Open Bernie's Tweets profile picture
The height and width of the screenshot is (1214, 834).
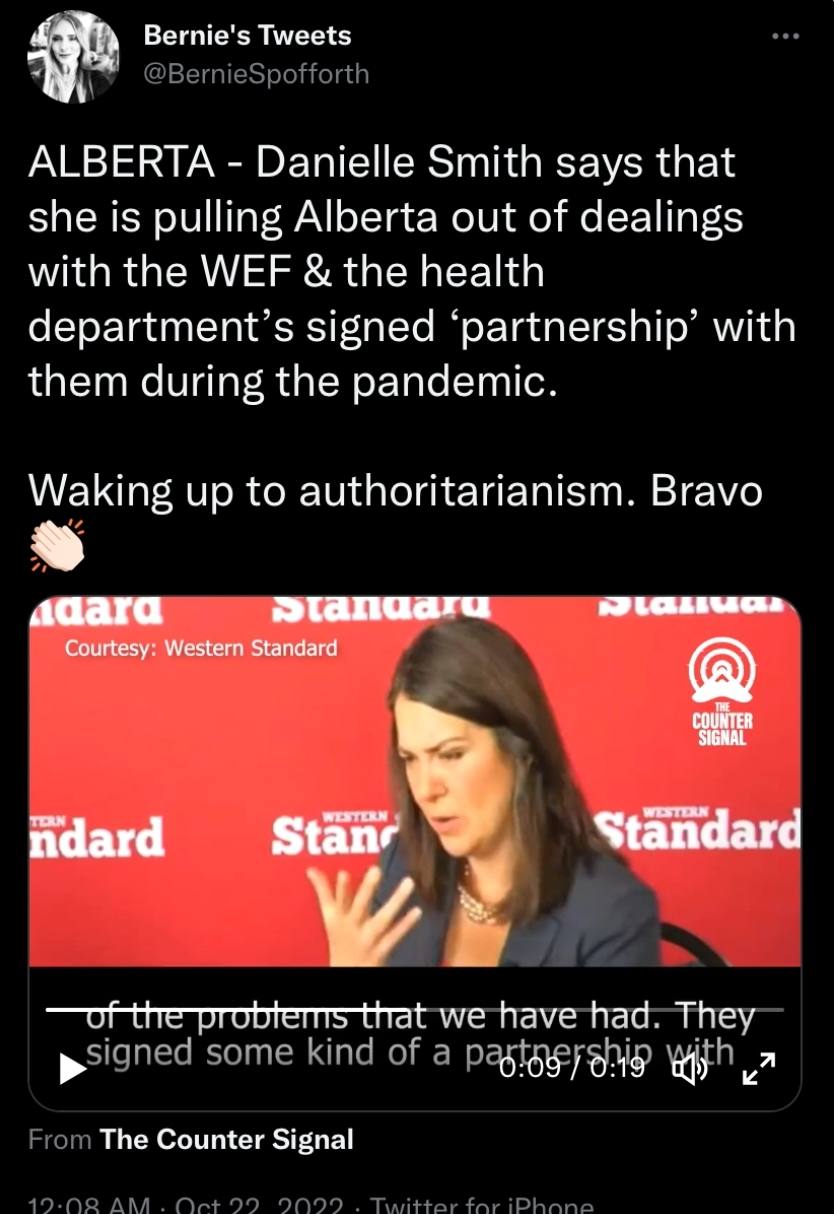coord(73,57)
